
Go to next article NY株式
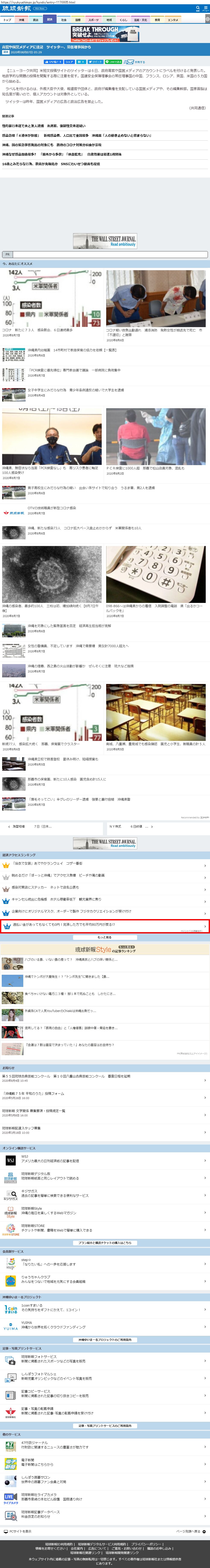coord(131,826)
